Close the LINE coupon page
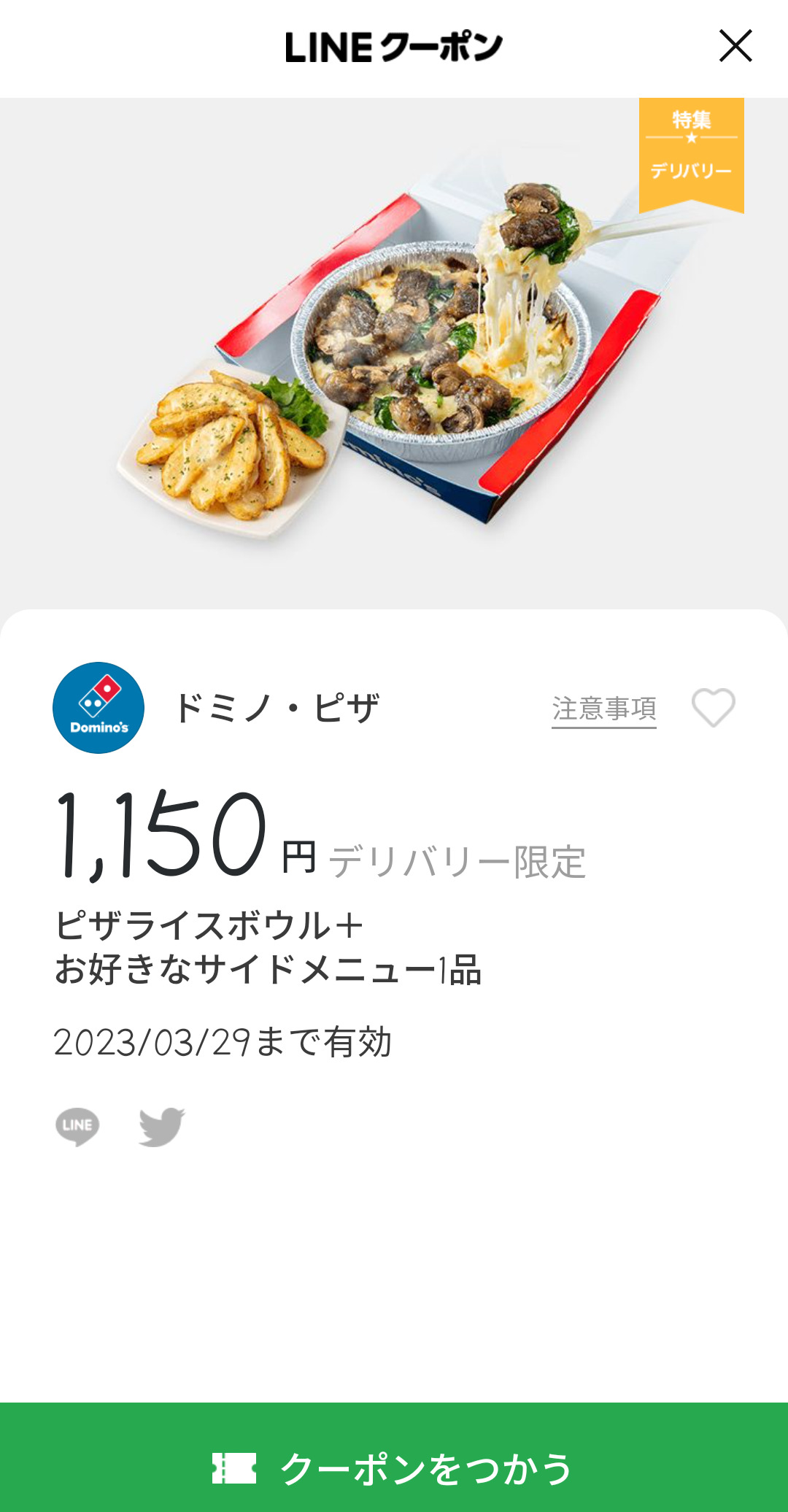 tap(735, 46)
